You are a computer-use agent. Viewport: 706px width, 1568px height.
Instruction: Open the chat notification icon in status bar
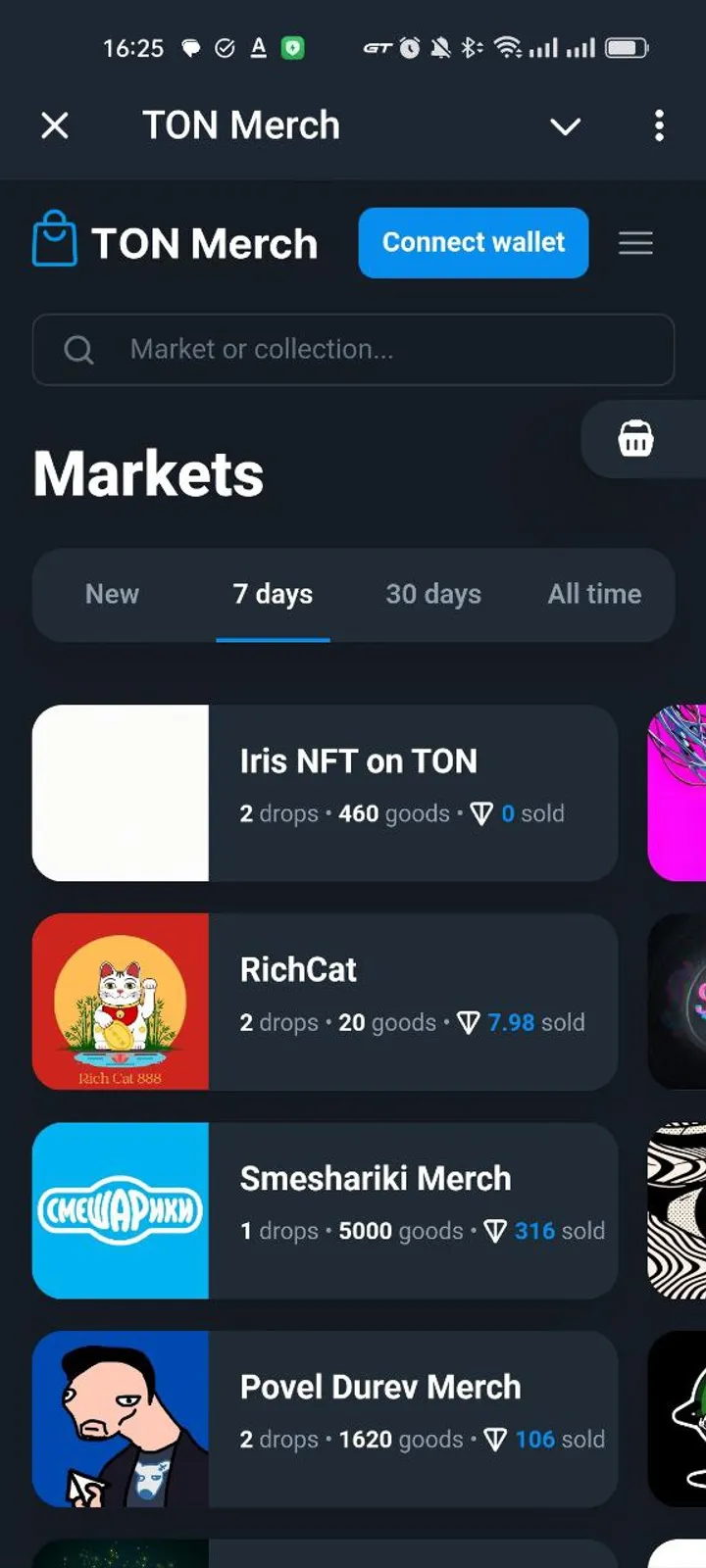click(x=192, y=47)
